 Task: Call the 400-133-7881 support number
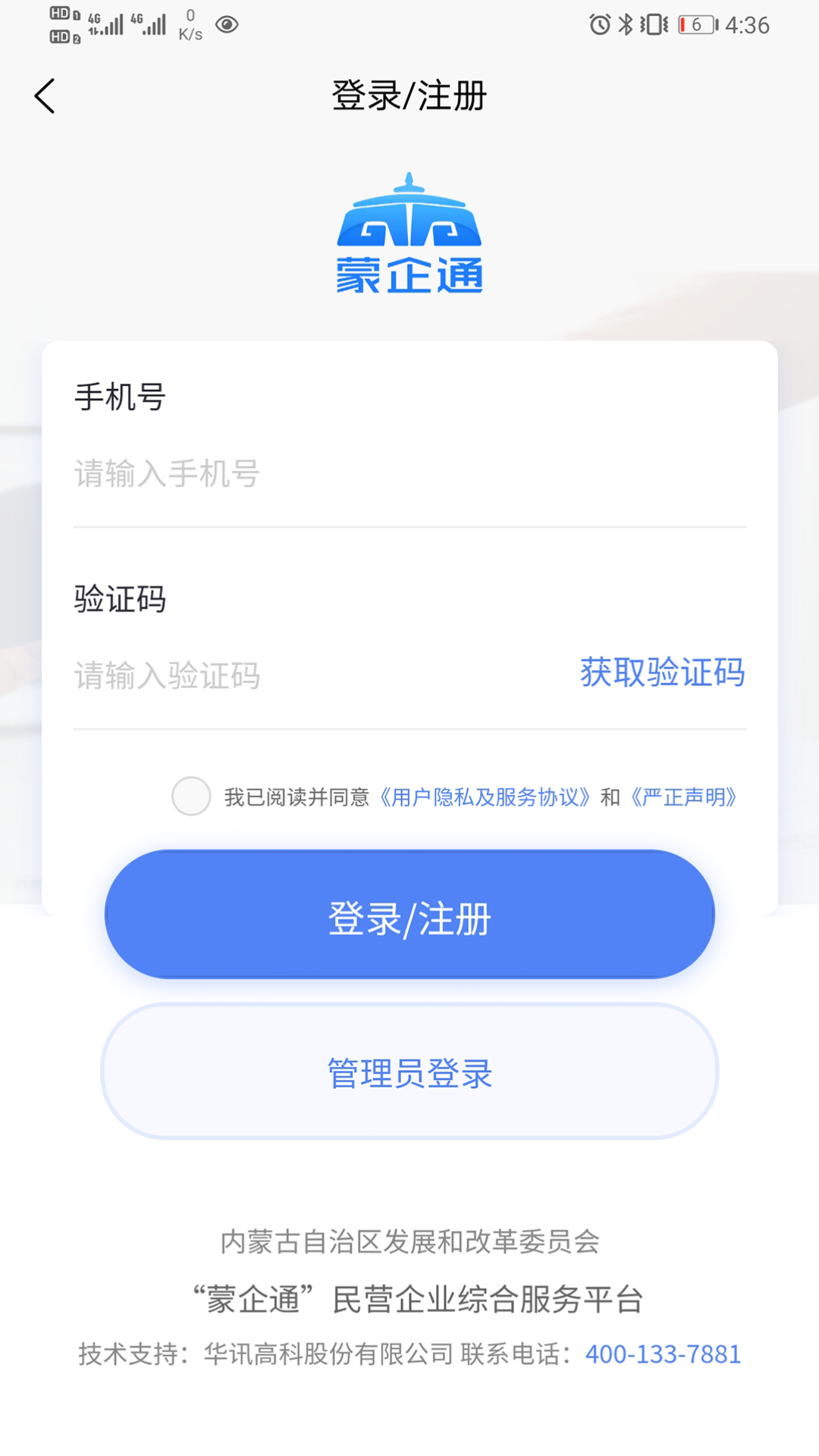point(662,1354)
